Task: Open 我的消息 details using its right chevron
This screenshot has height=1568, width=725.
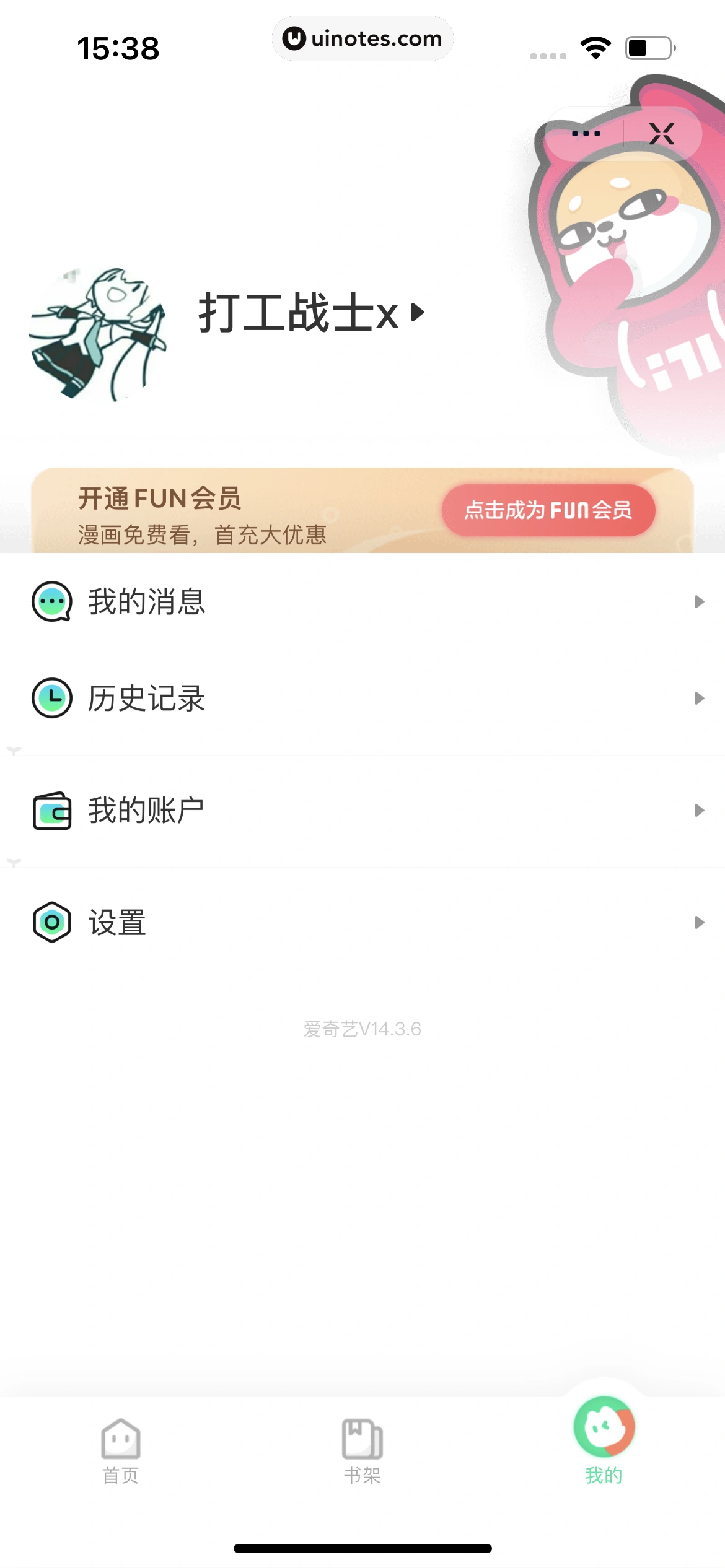Action: coord(699,601)
